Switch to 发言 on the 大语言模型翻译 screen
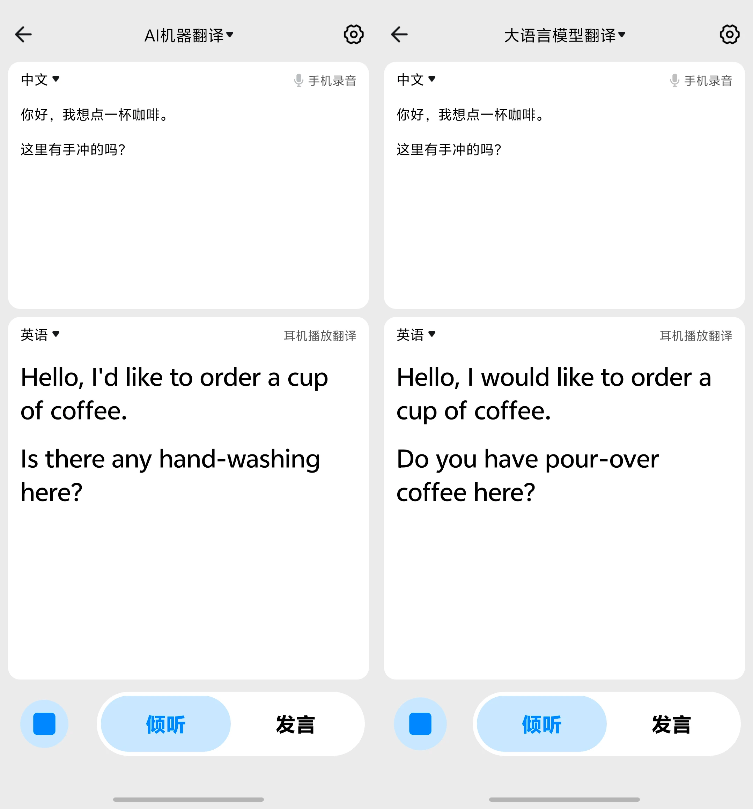The width and height of the screenshot is (754, 809). point(671,724)
